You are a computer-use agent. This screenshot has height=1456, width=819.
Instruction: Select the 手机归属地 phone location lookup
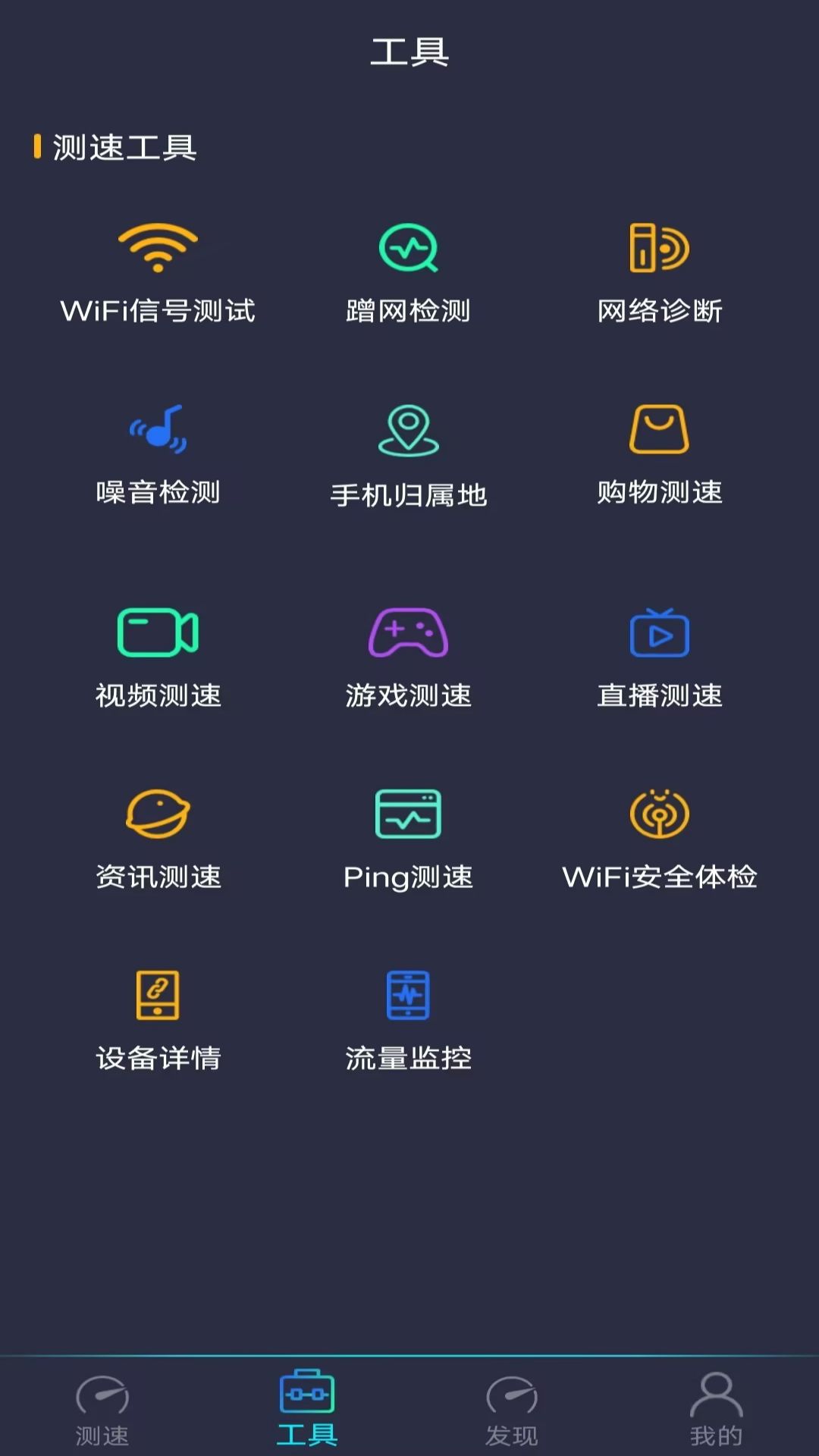(409, 455)
